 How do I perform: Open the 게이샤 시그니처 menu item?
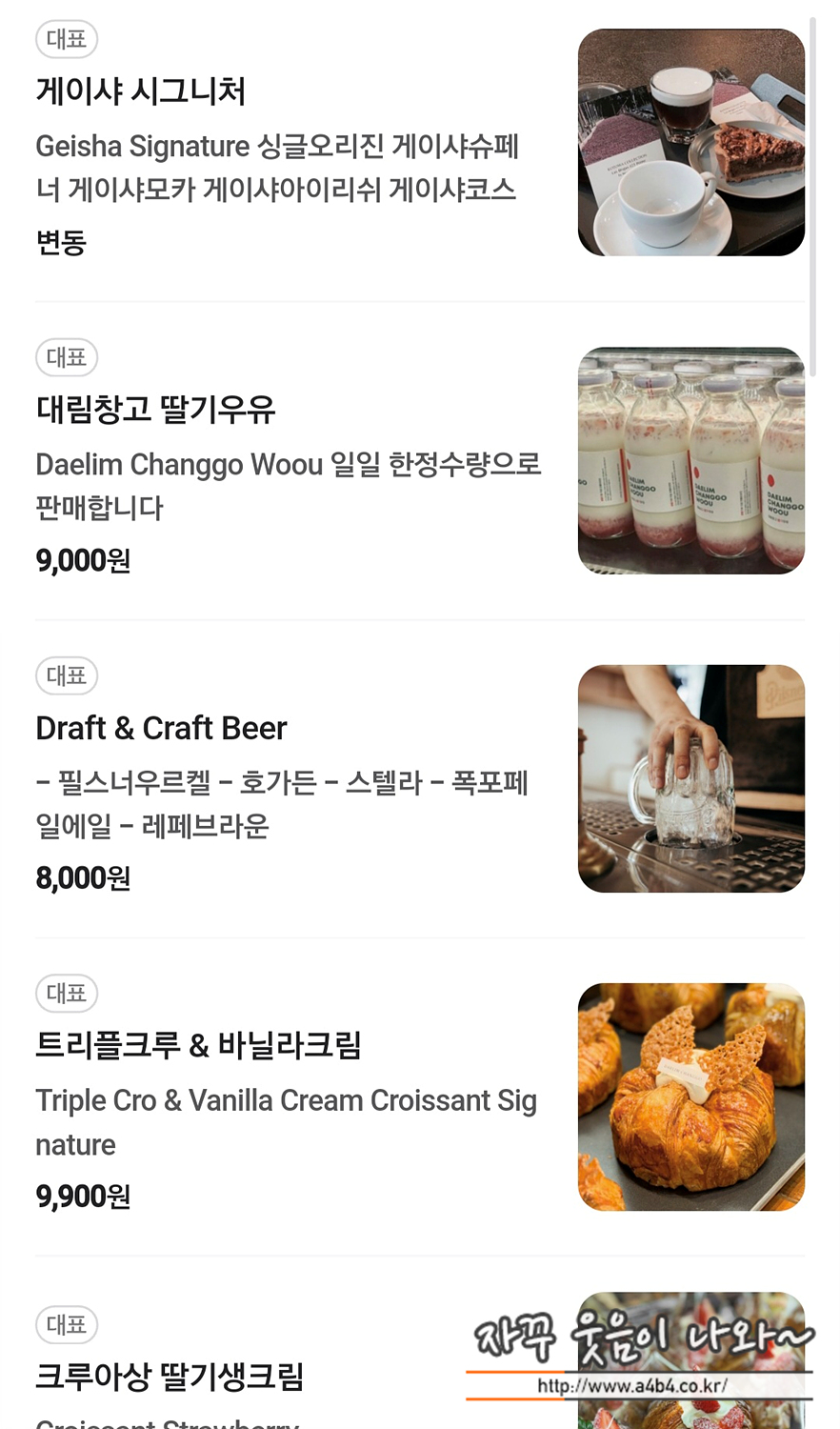[x=141, y=91]
